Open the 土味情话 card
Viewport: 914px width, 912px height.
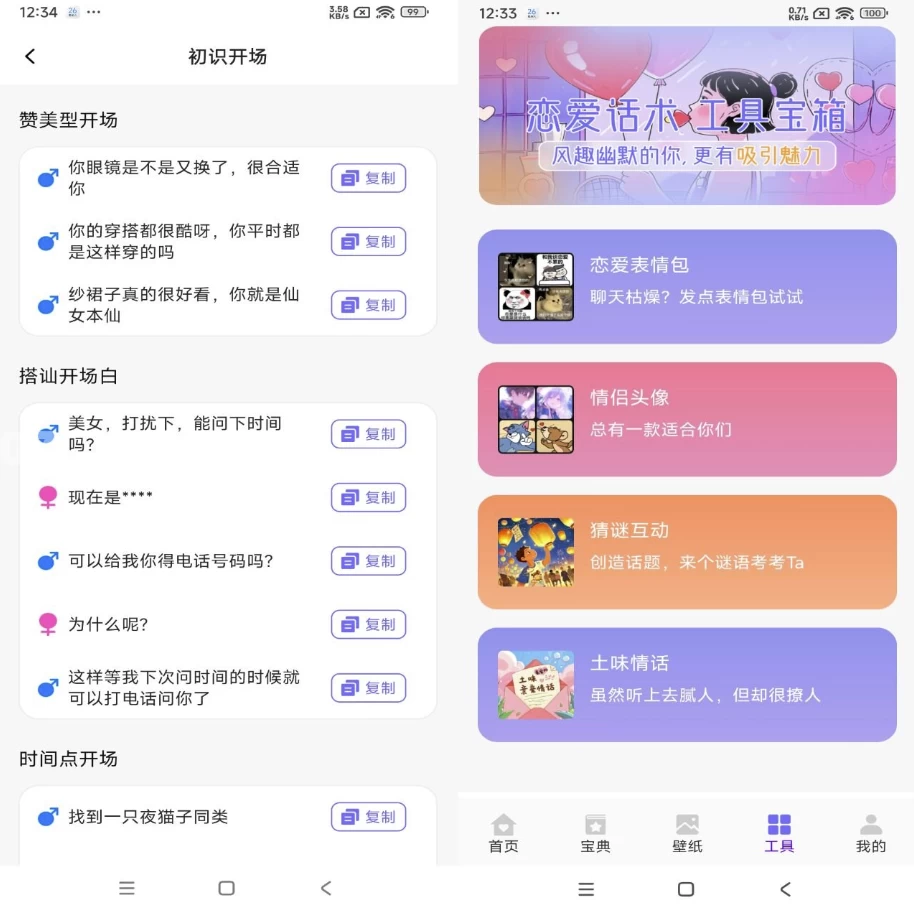687,685
